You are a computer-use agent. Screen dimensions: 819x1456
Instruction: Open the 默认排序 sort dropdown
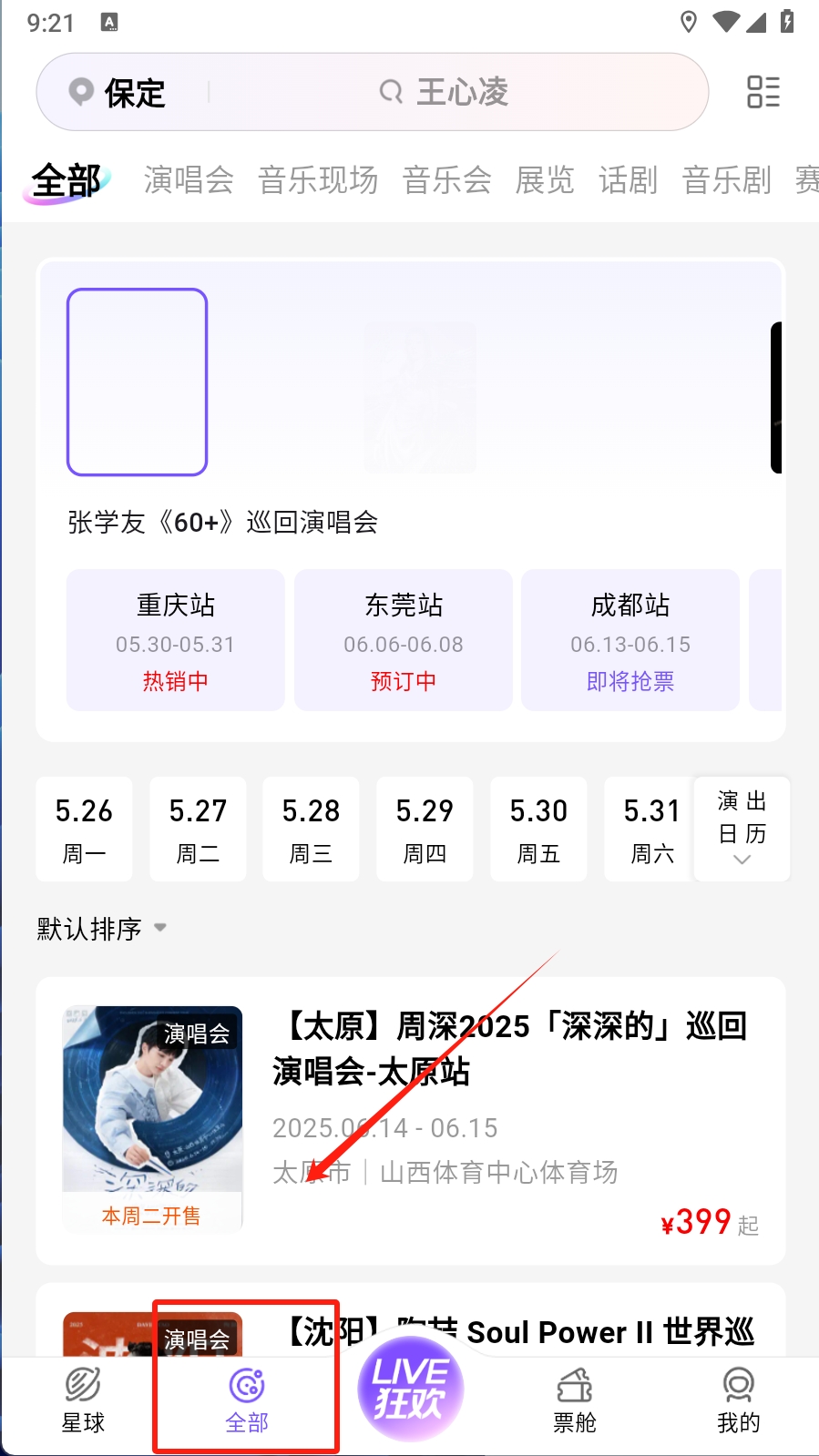(x=101, y=929)
